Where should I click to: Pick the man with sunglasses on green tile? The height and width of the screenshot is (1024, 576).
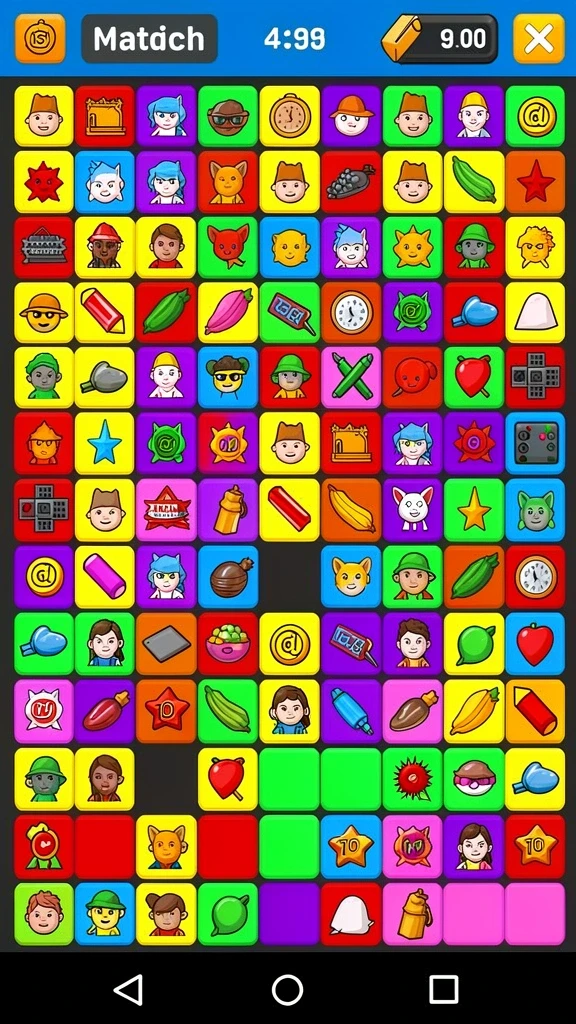(228, 116)
